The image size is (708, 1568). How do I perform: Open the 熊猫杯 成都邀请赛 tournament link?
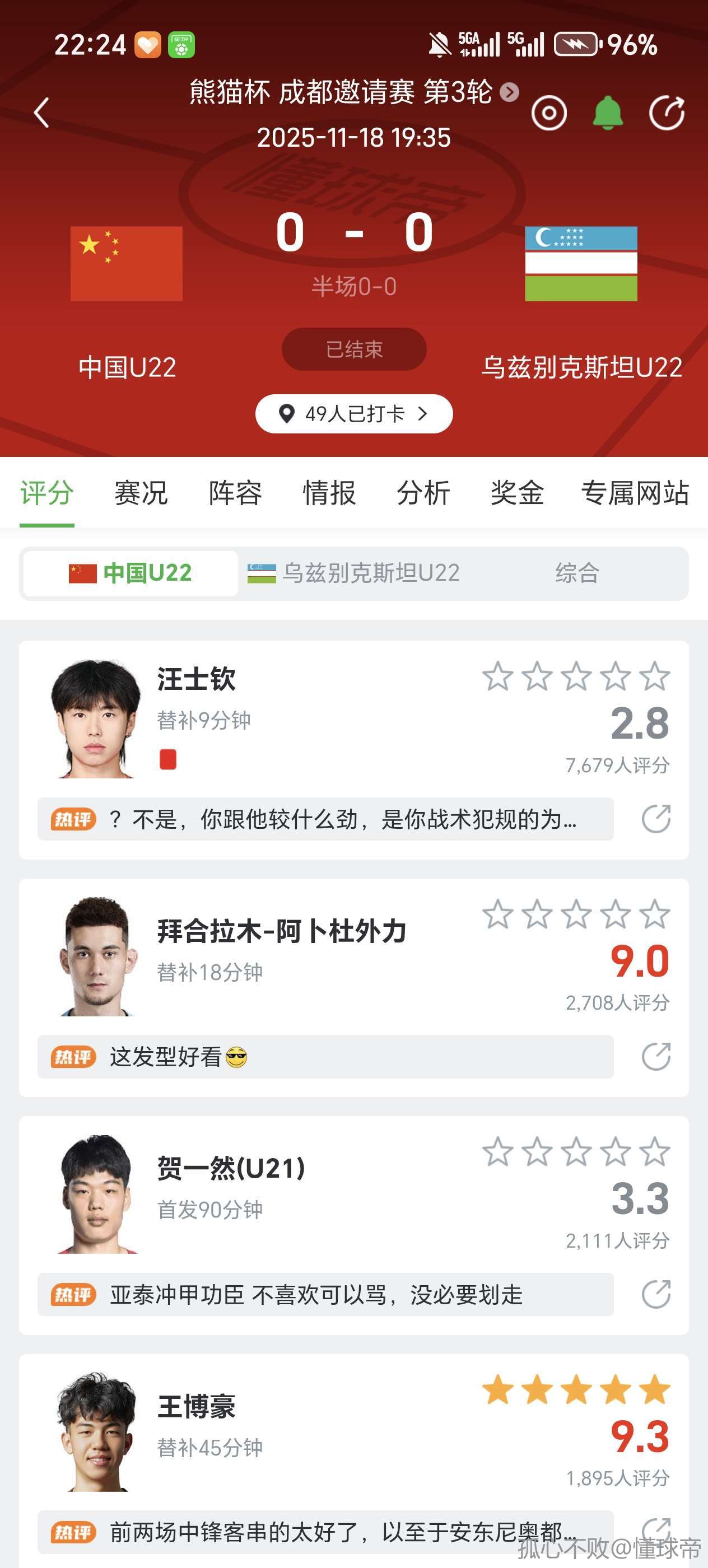click(x=353, y=92)
